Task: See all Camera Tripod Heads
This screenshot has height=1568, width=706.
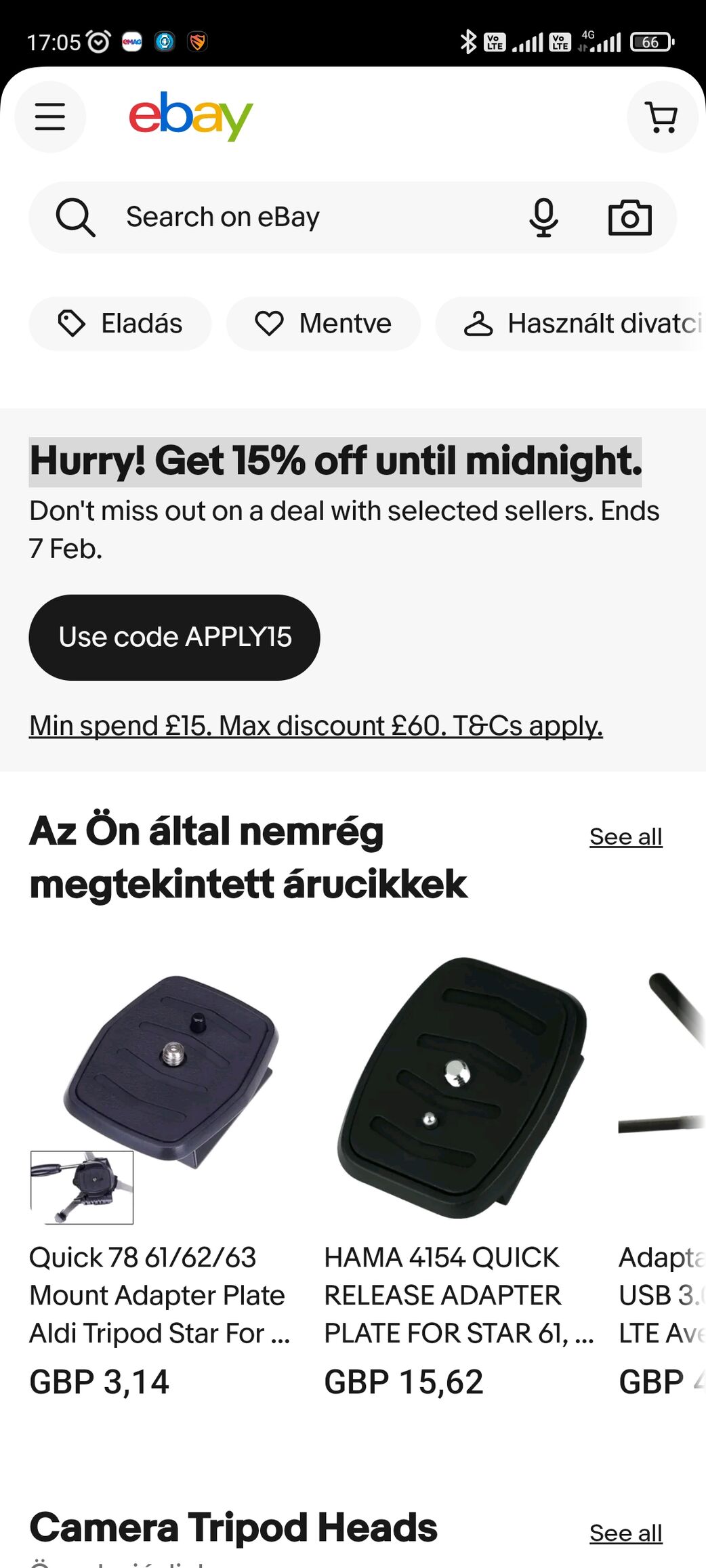Action: (x=625, y=1533)
